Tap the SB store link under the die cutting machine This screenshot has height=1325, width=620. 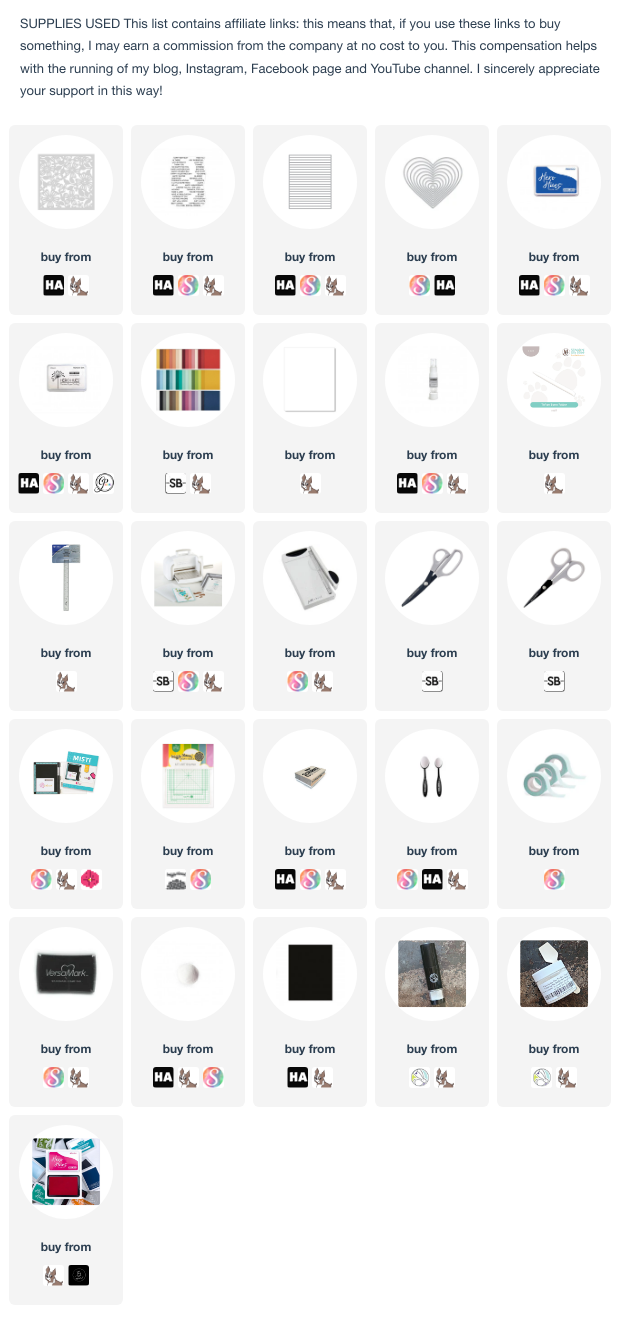[x=163, y=682]
